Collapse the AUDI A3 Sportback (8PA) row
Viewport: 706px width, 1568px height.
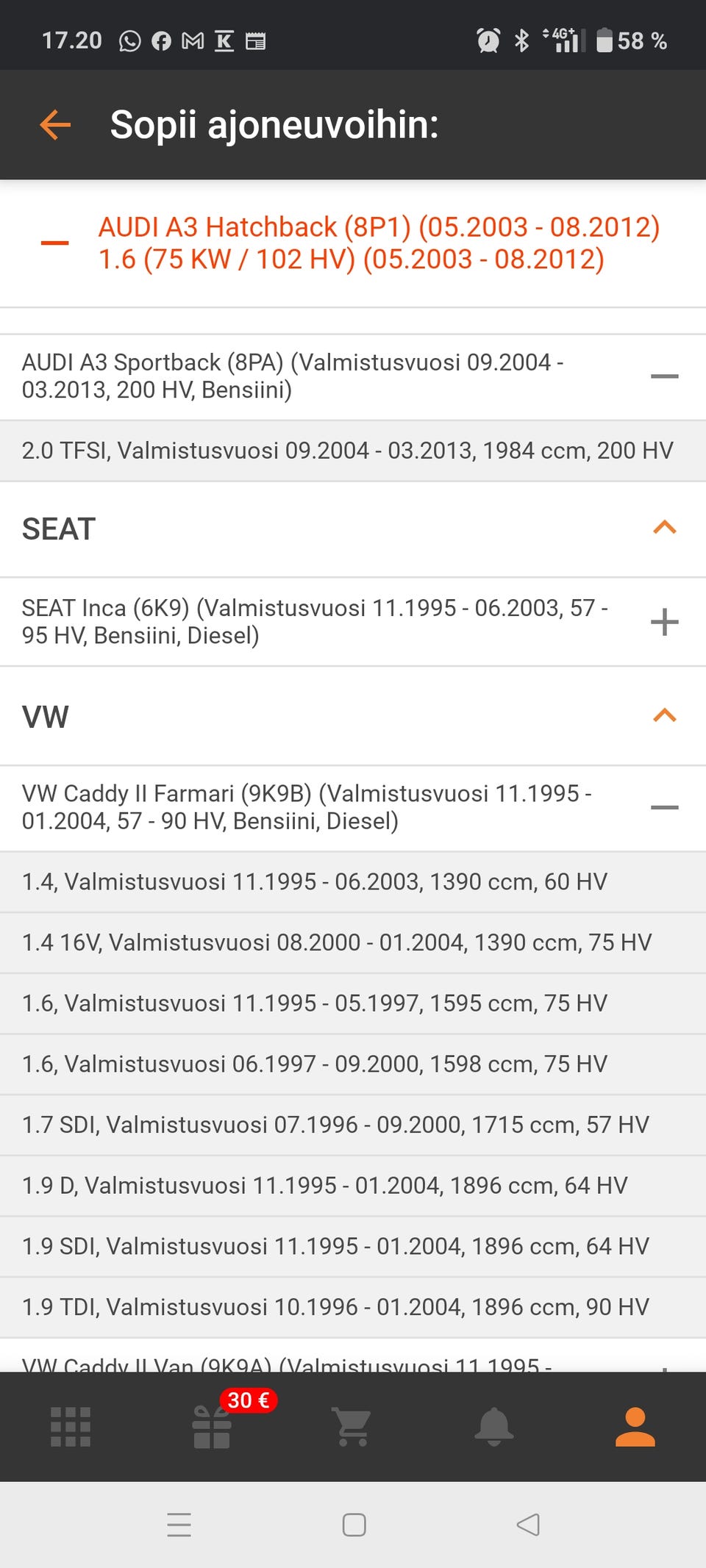tap(664, 376)
